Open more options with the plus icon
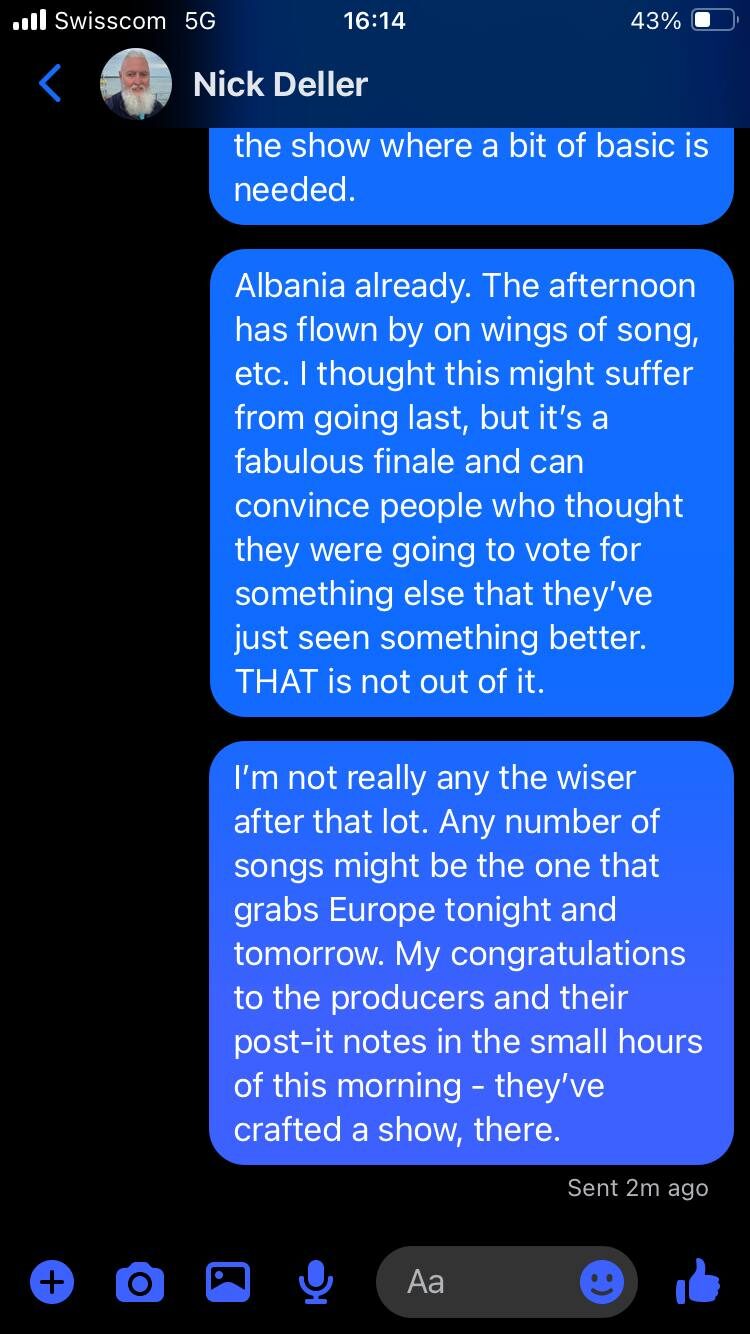This screenshot has height=1334, width=750. click(52, 1281)
